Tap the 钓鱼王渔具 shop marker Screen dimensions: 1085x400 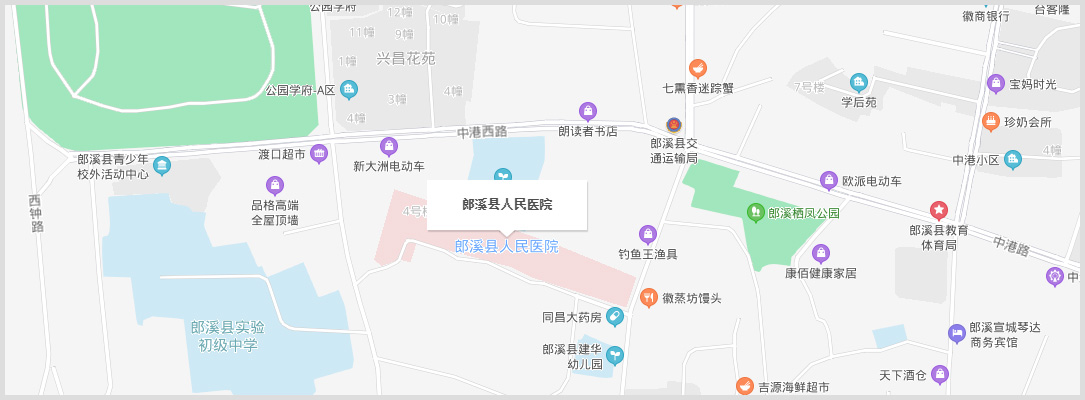[648, 235]
